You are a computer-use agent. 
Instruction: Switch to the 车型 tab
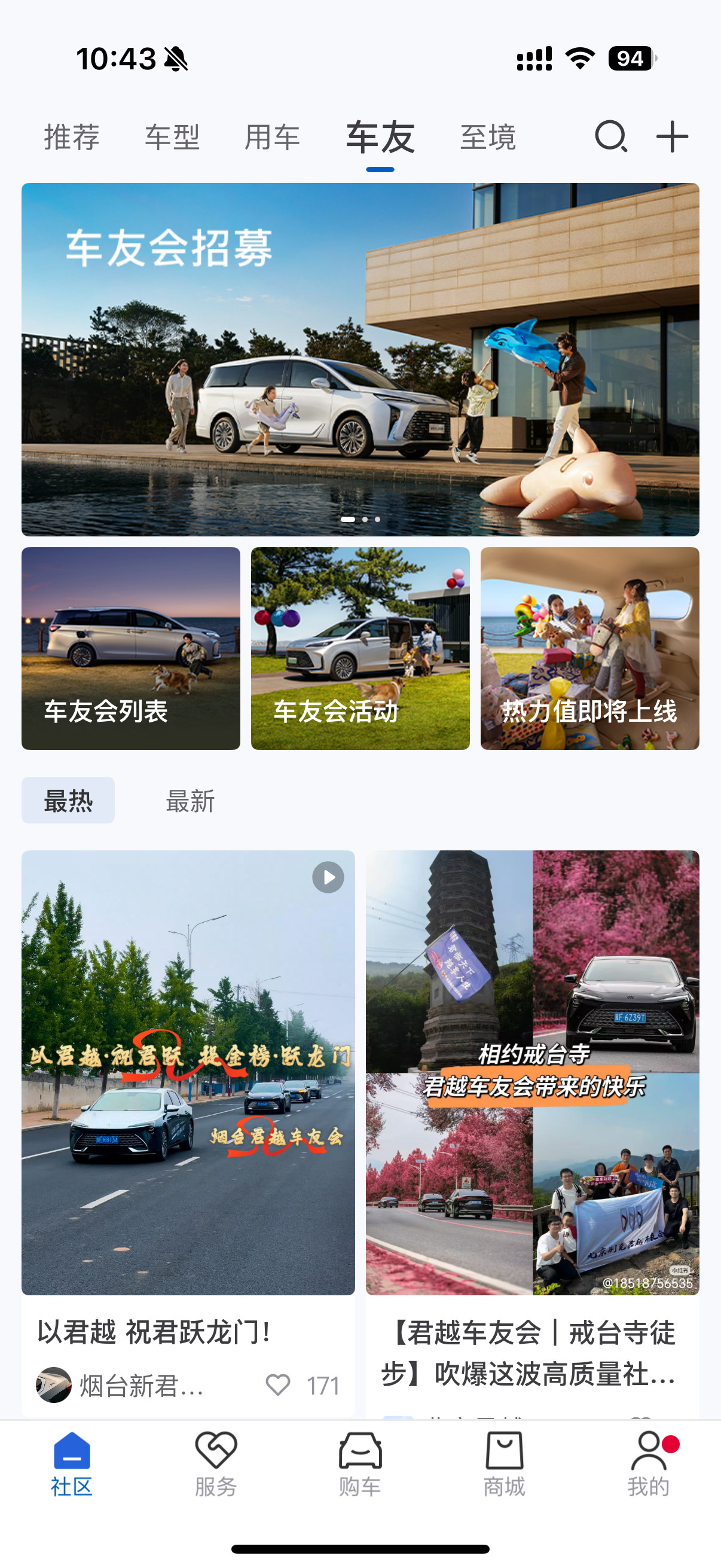[172, 137]
